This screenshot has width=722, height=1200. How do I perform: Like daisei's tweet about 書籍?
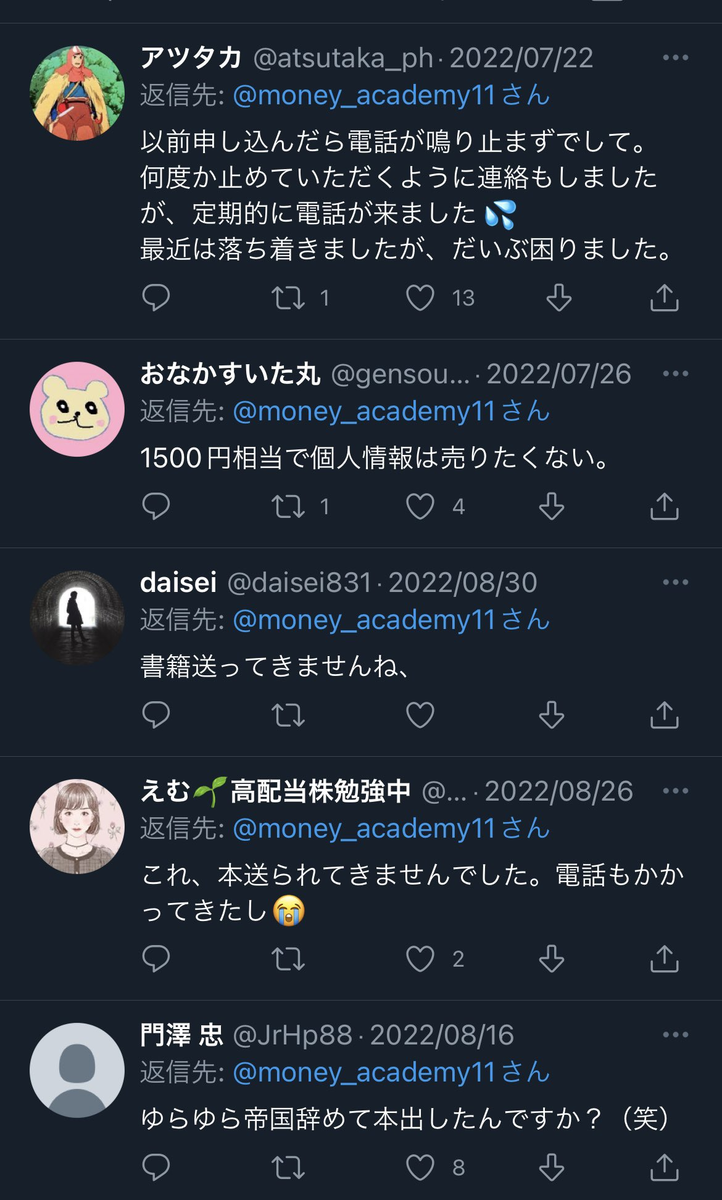tap(421, 715)
